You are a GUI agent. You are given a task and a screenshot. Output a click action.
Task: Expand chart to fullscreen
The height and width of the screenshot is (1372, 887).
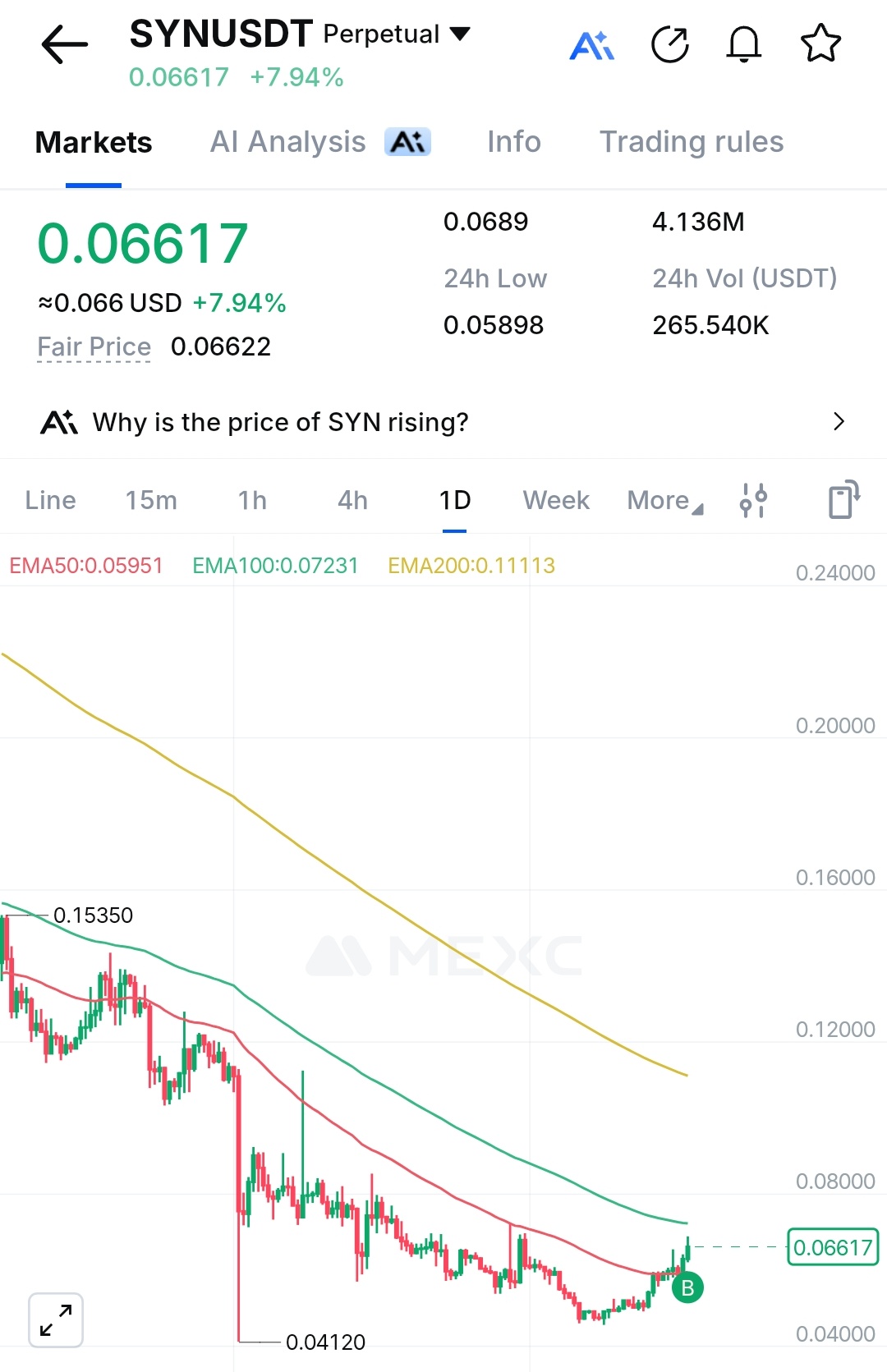pyautogui.click(x=56, y=1320)
